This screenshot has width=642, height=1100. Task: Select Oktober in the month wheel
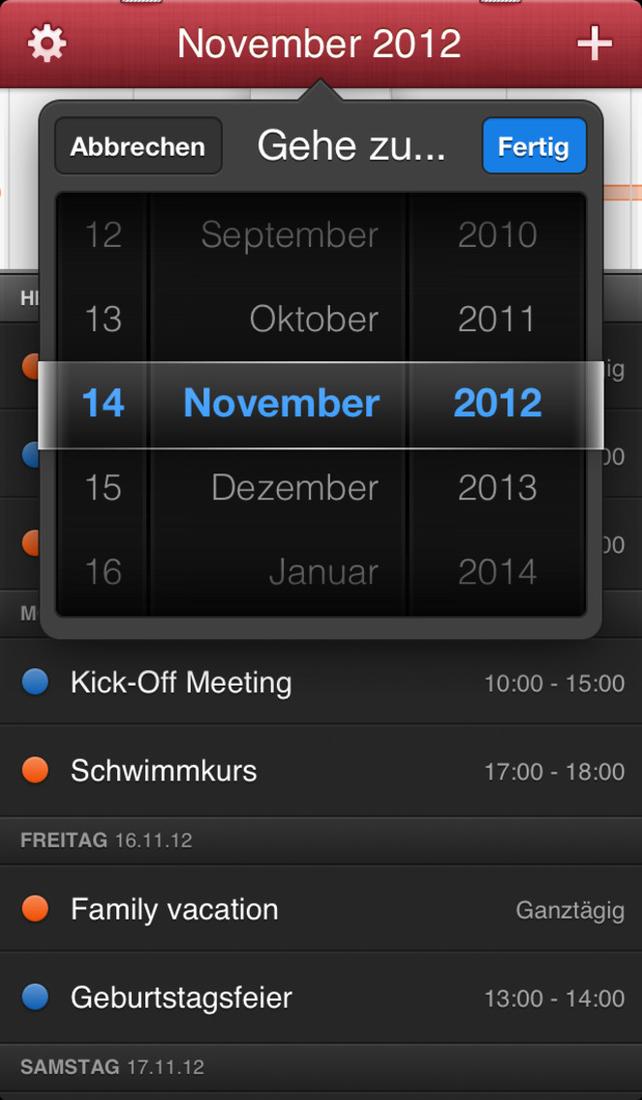314,319
